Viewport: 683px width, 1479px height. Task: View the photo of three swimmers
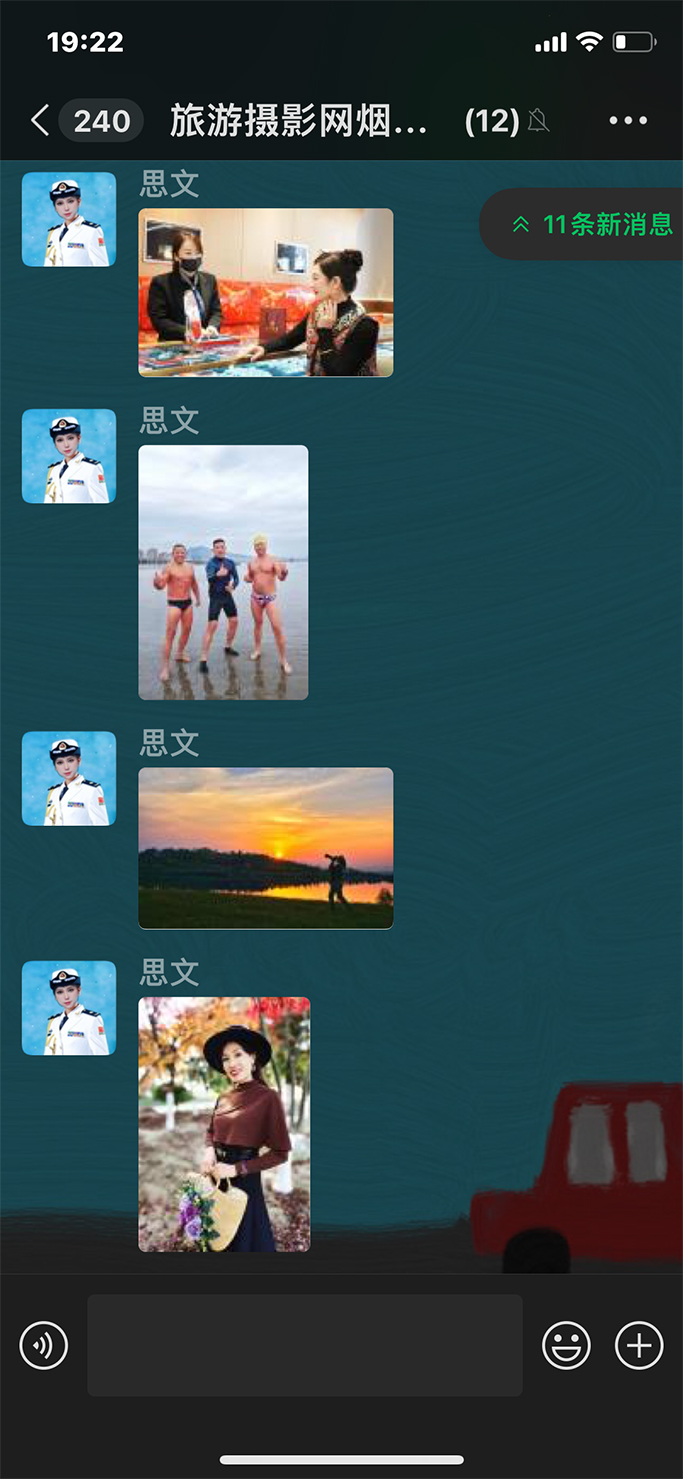pyautogui.click(x=223, y=572)
